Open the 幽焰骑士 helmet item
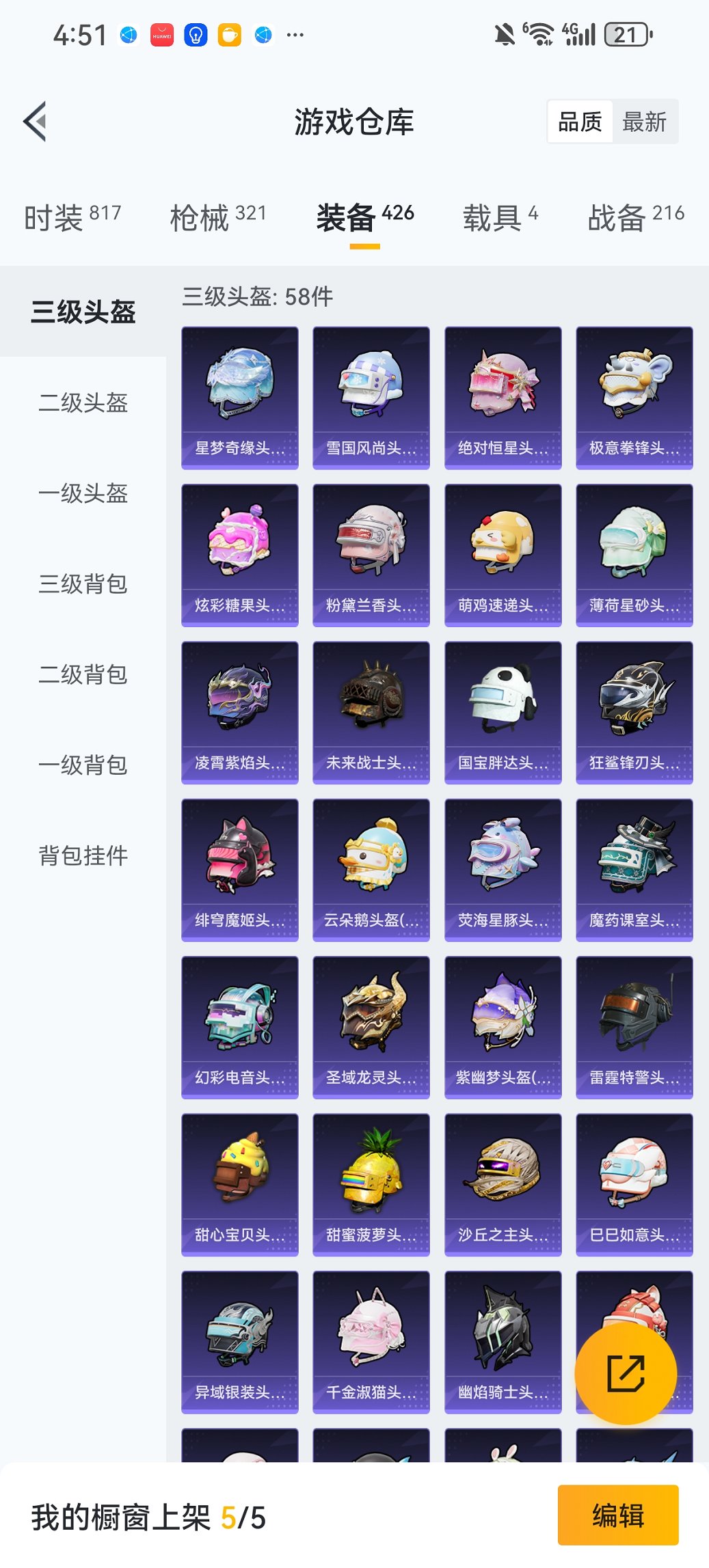This screenshot has height=1568, width=709. click(503, 1341)
